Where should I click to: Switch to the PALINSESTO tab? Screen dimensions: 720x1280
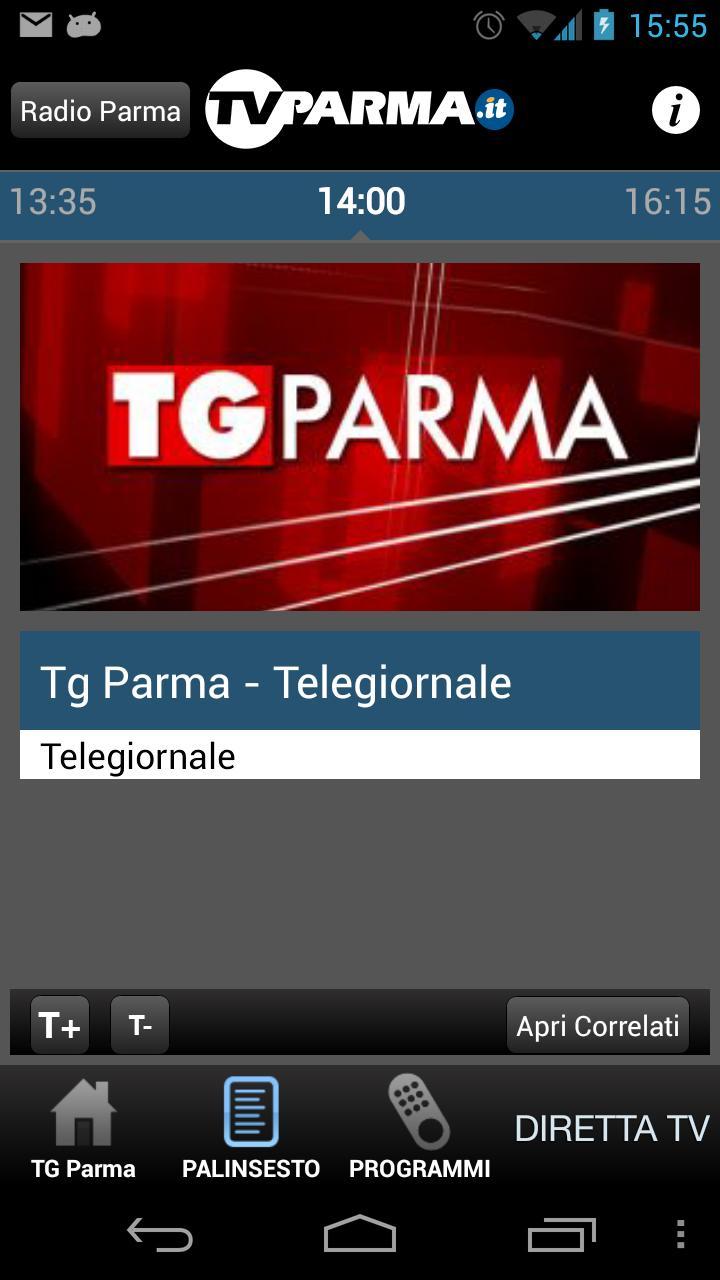(x=251, y=1128)
